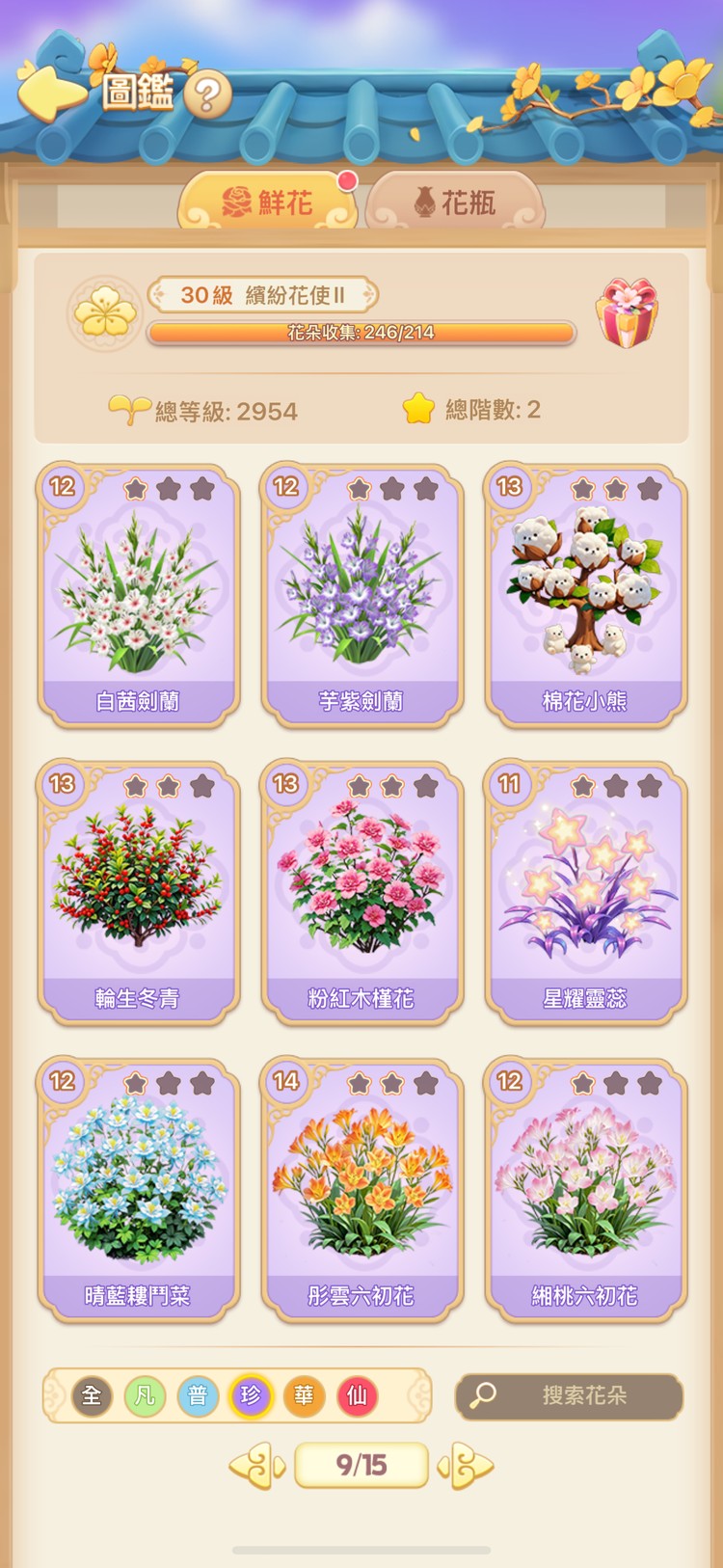Image resolution: width=723 pixels, height=1568 pixels.
Task: View the 緗桃六初花 card
Action: point(585,1189)
